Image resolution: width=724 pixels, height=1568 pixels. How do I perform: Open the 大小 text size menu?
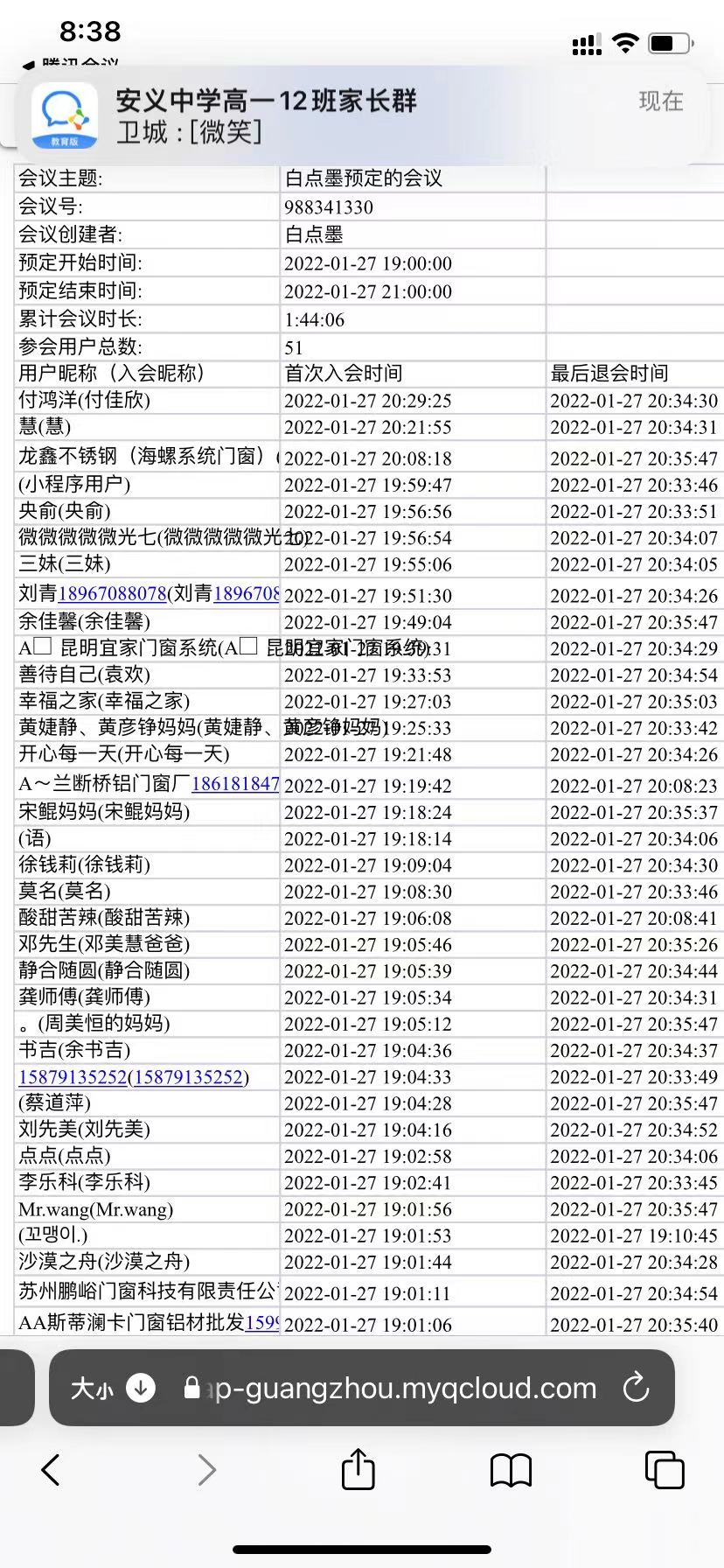(92, 1388)
